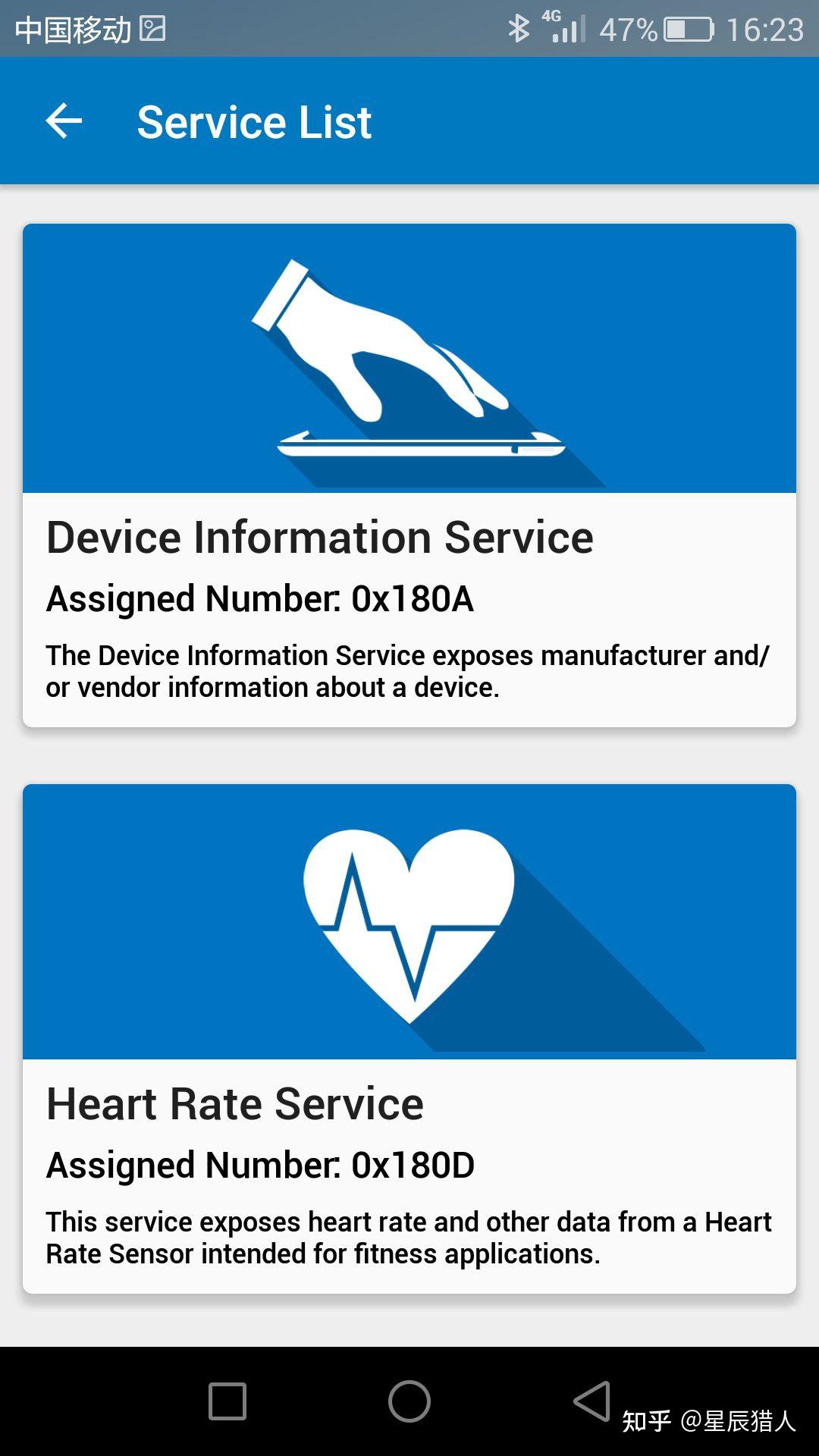This screenshot has height=1456, width=819.
Task: Open the Heart Rate Service card
Action: [409, 1039]
